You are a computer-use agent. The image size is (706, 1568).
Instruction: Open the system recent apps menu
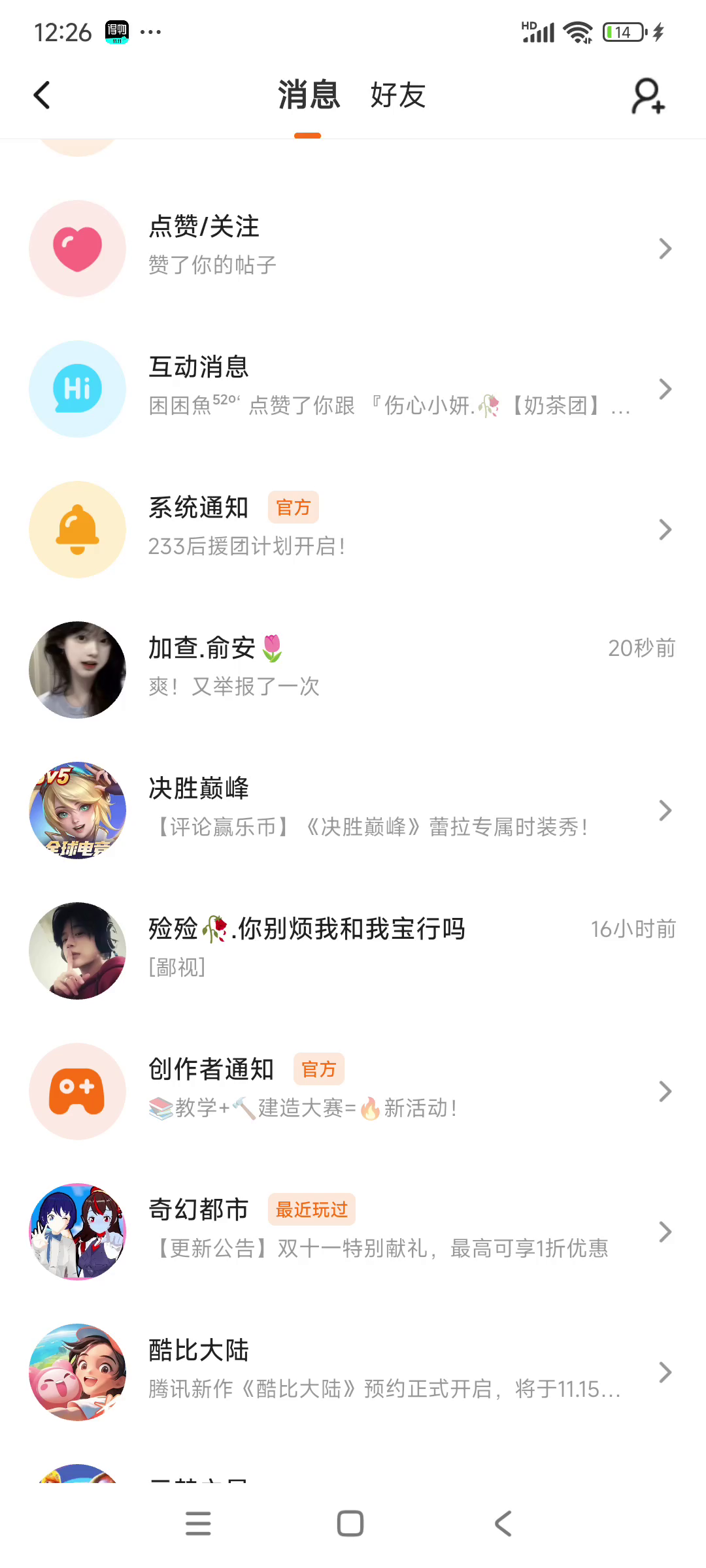coord(198,1524)
